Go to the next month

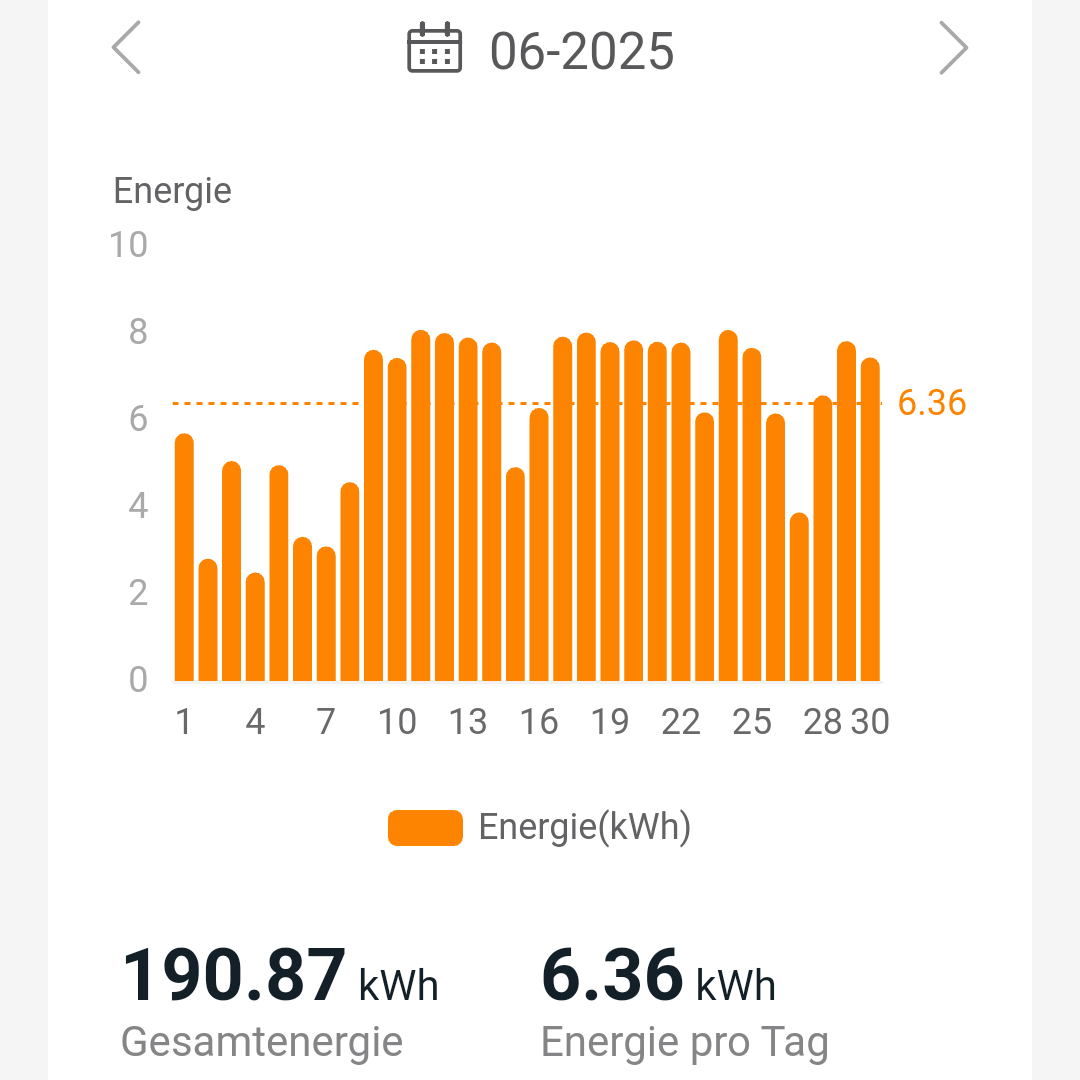pos(953,49)
